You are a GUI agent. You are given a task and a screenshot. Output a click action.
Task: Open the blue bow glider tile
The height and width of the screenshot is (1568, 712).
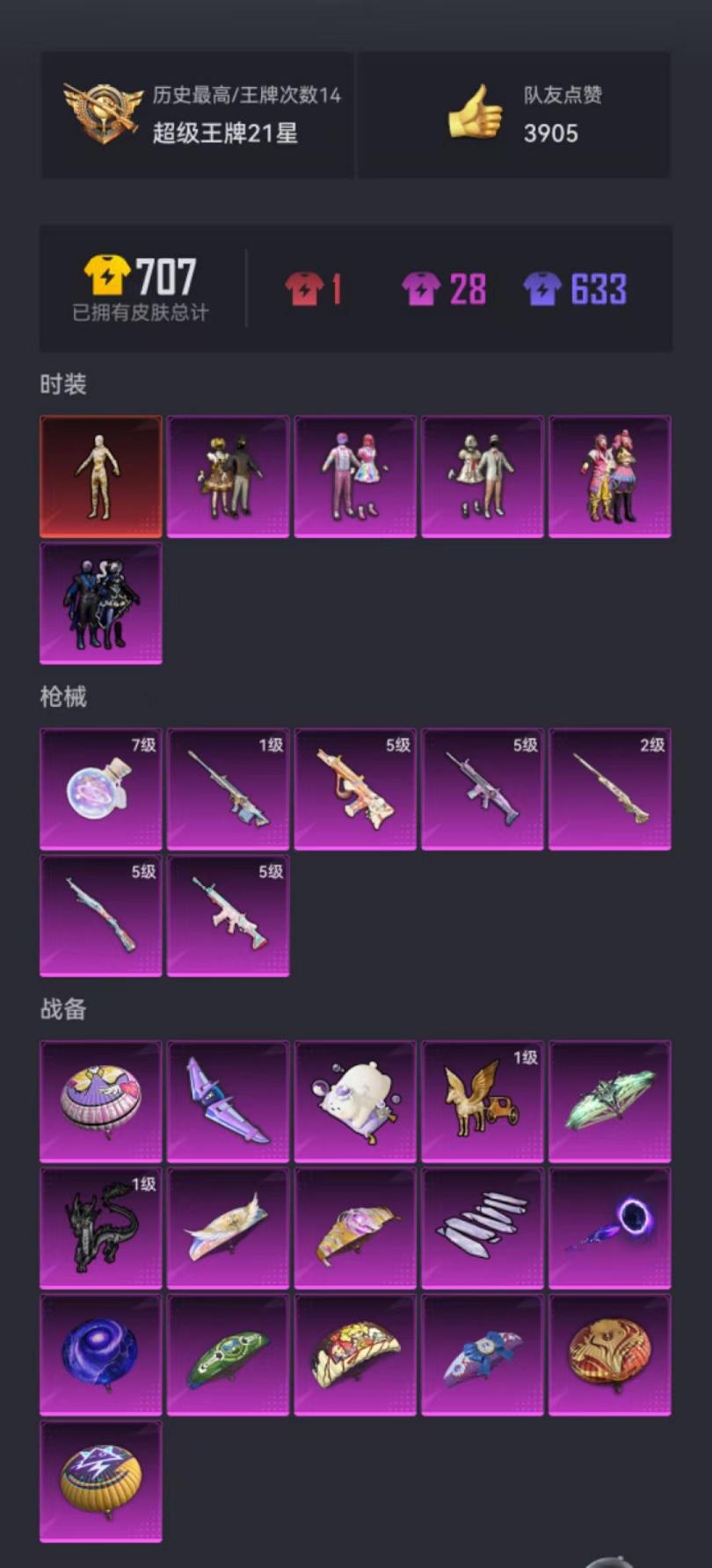[483, 1355]
